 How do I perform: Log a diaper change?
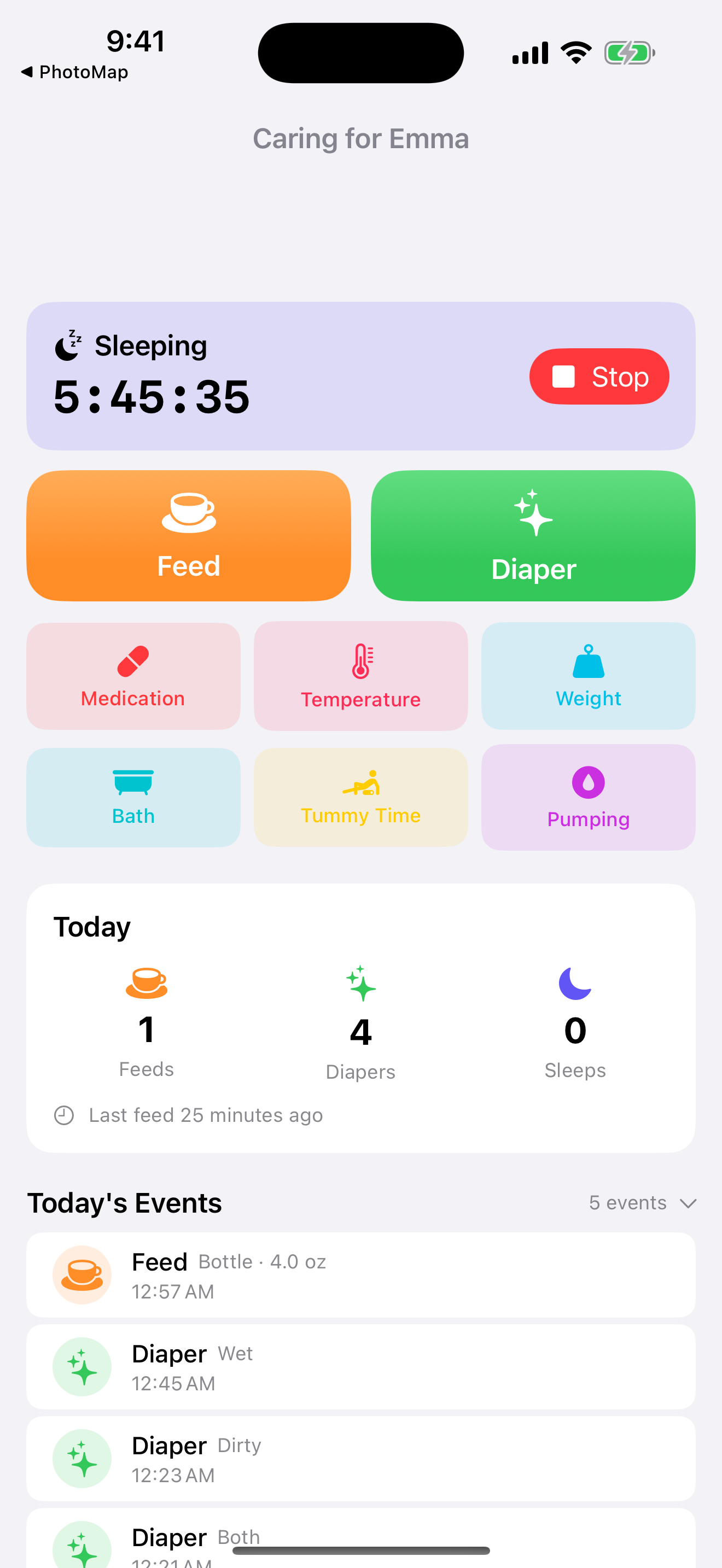click(x=533, y=536)
